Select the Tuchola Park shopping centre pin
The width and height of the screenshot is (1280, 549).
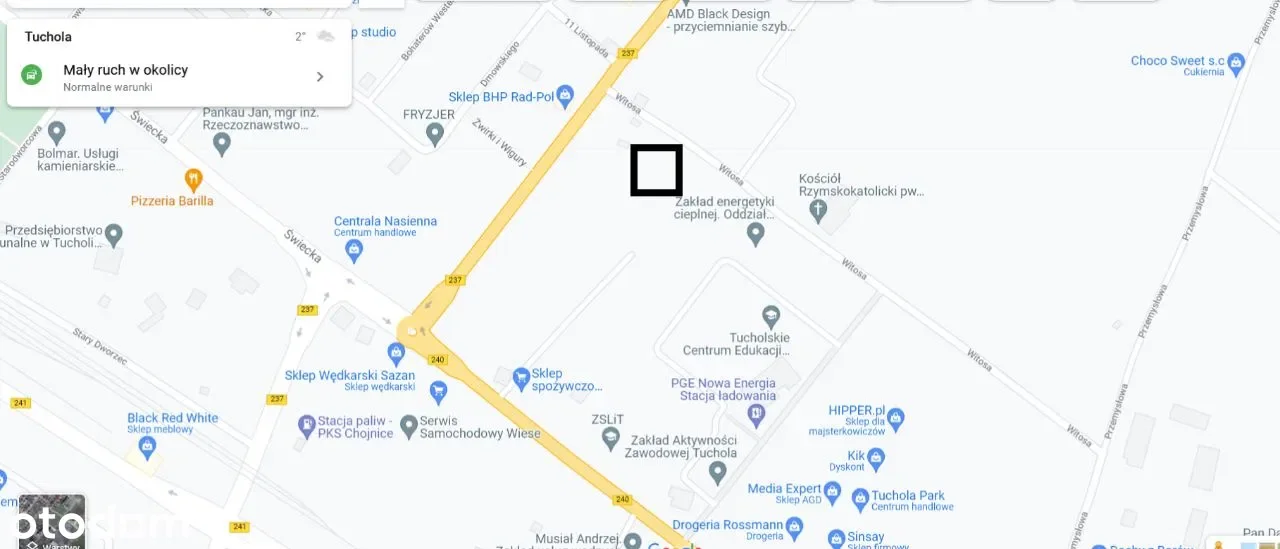pyautogui.click(x=859, y=497)
